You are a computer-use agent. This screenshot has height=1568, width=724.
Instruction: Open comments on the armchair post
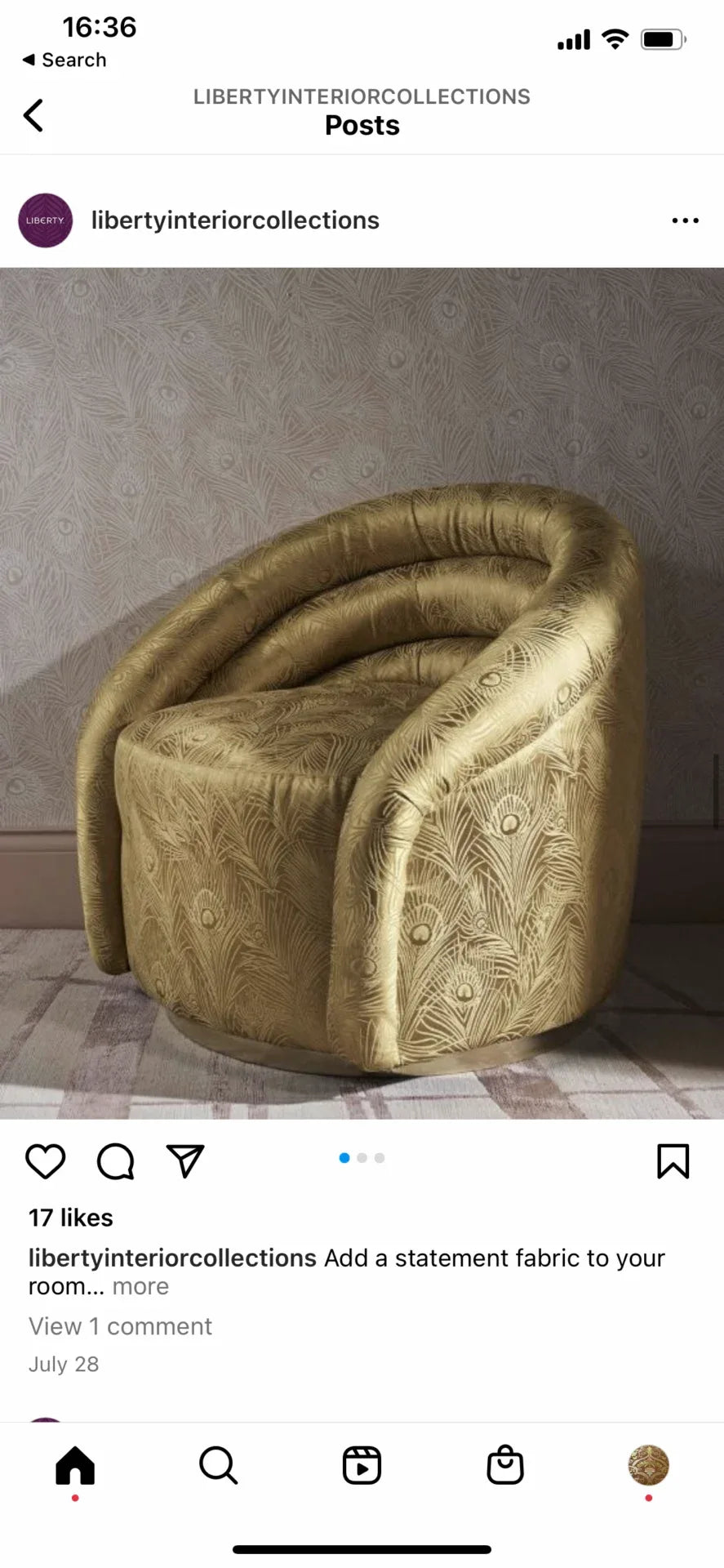point(115,1160)
